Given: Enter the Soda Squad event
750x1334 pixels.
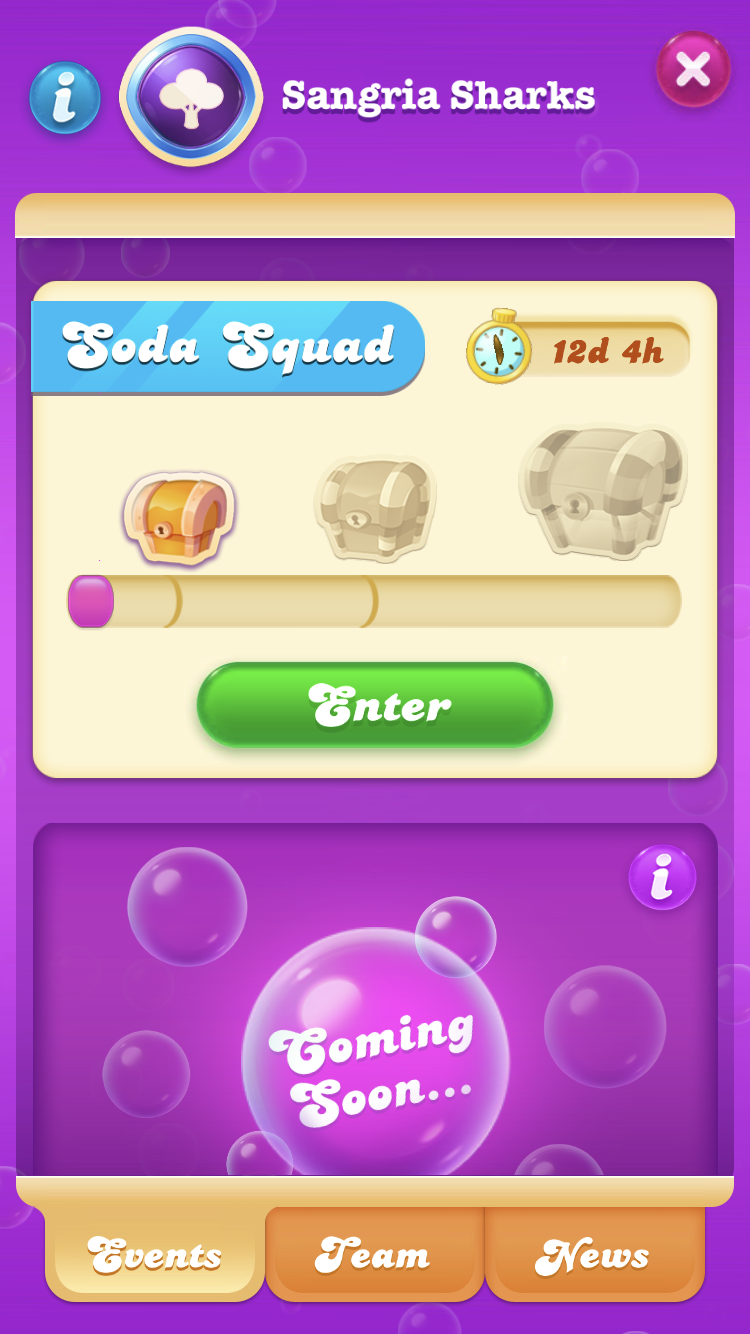Looking at the screenshot, I should [374, 705].
